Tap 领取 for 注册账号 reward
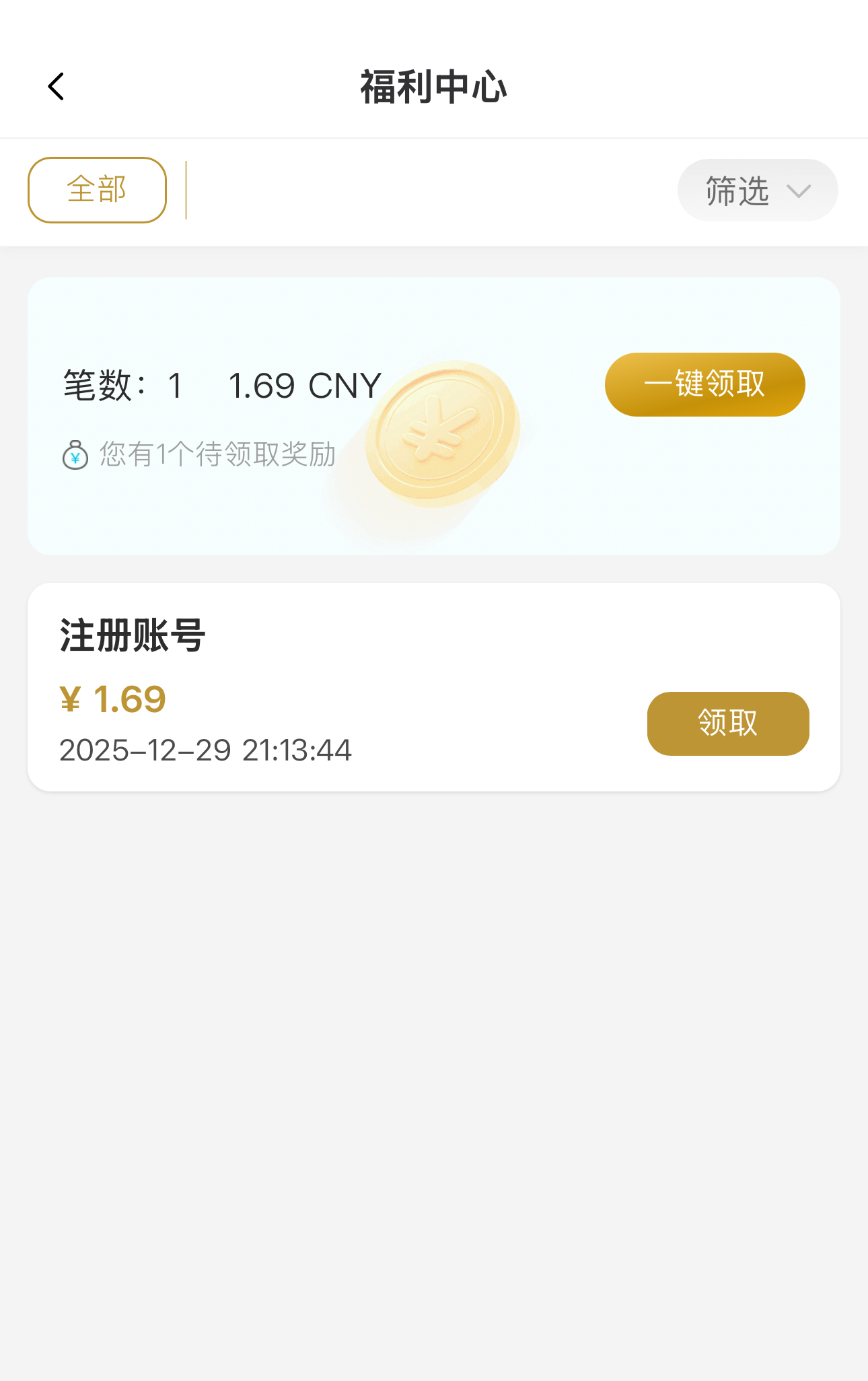This screenshot has width=868, height=1381. (727, 723)
